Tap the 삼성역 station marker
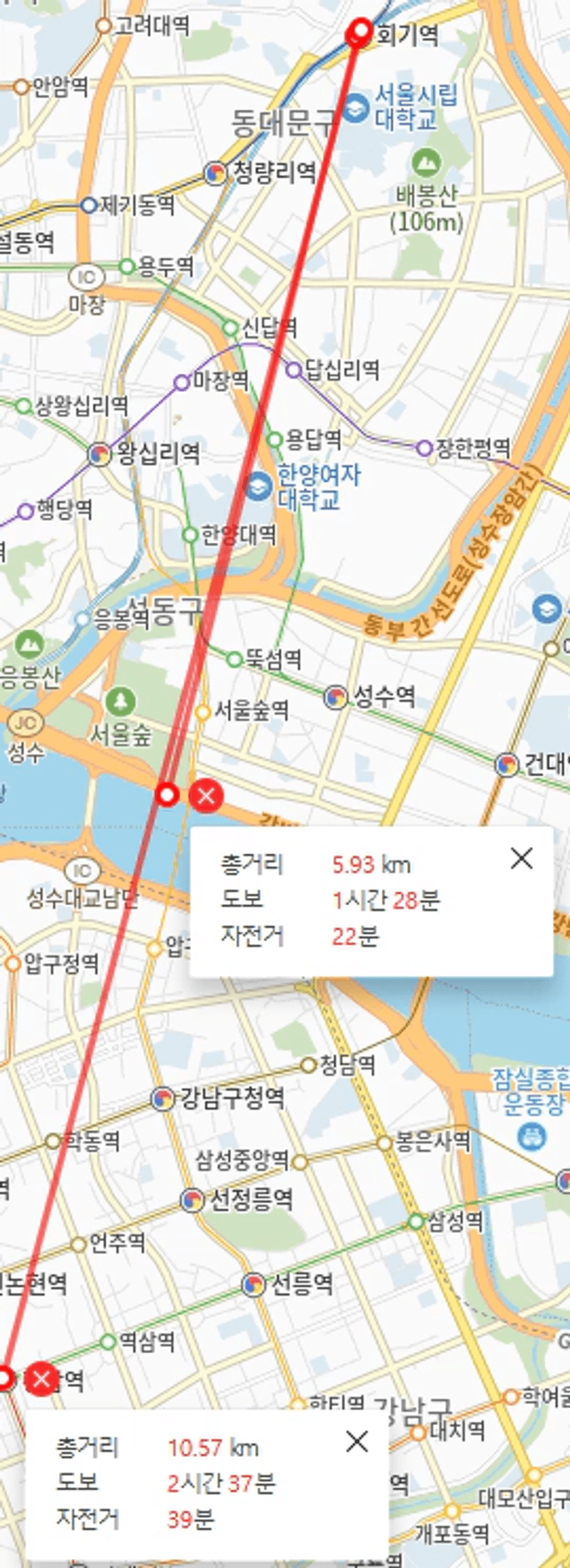 coord(416,1222)
